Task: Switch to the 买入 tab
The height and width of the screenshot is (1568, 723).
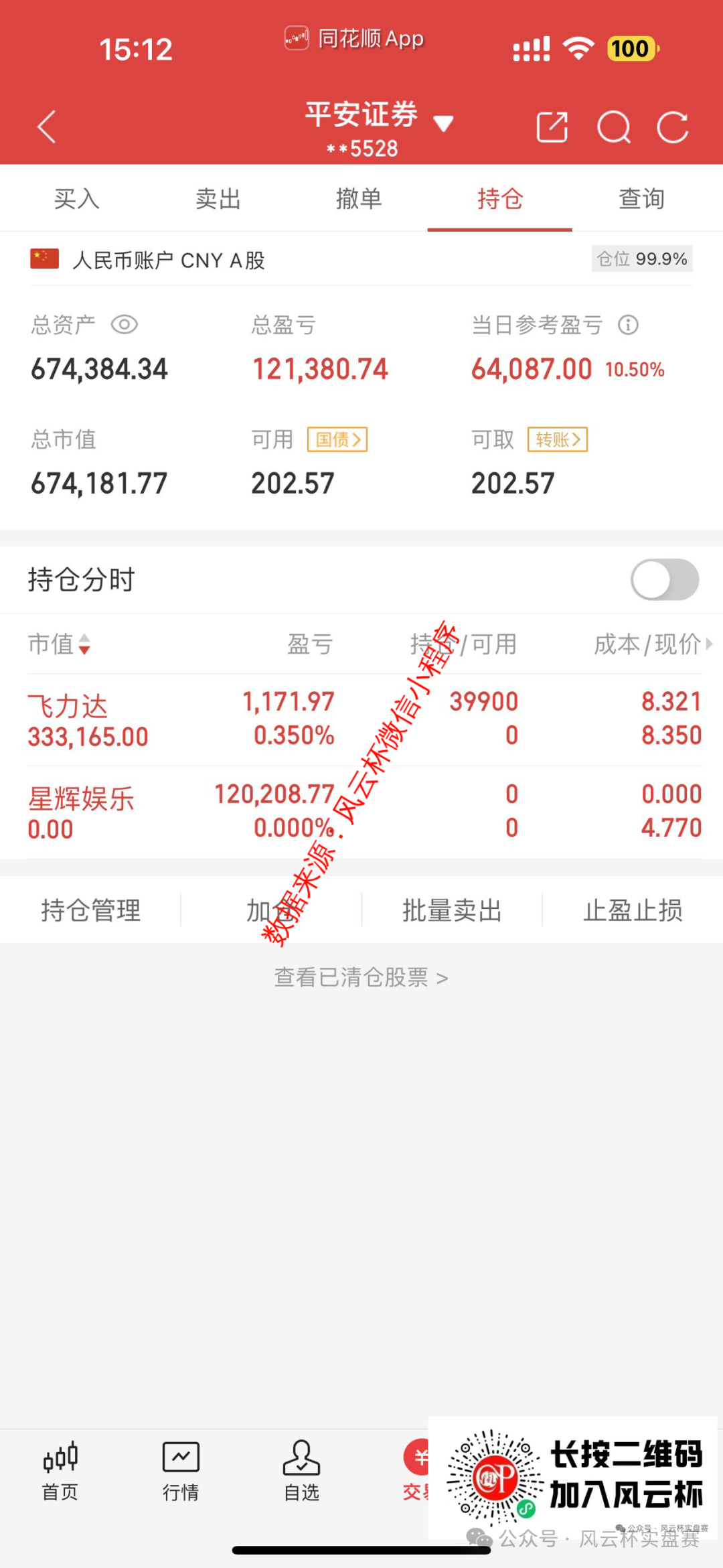Action: pyautogui.click(x=76, y=199)
